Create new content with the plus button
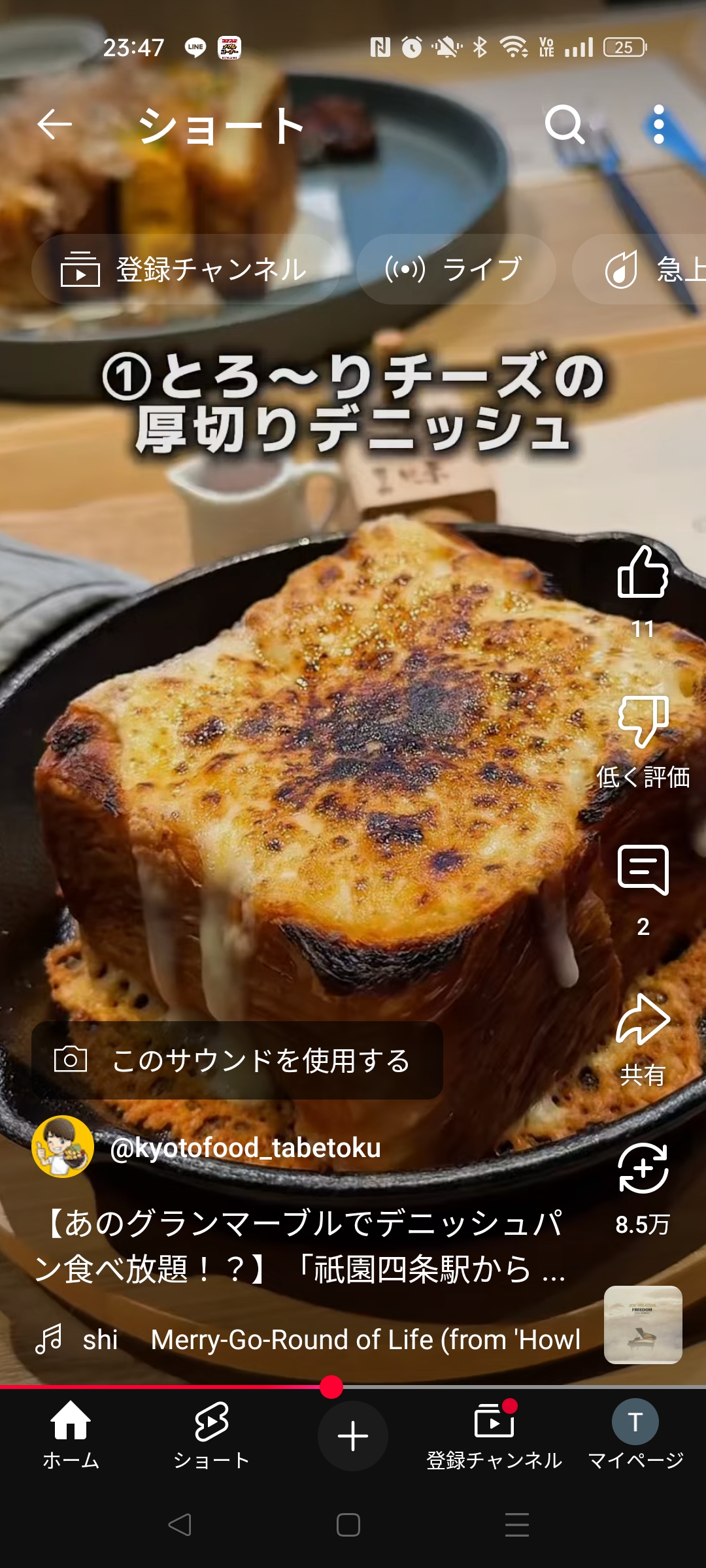 click(x=353, y=1436)
